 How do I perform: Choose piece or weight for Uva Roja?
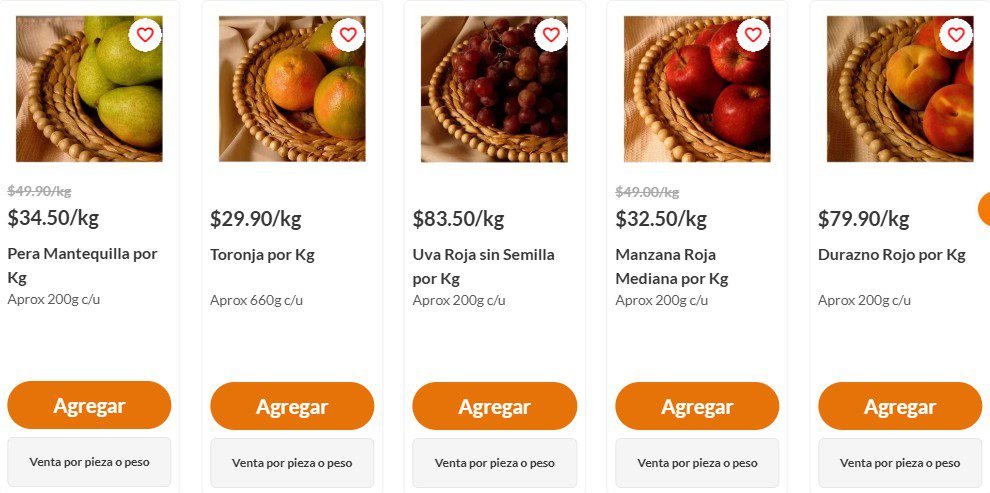click(x=494, y=463)
